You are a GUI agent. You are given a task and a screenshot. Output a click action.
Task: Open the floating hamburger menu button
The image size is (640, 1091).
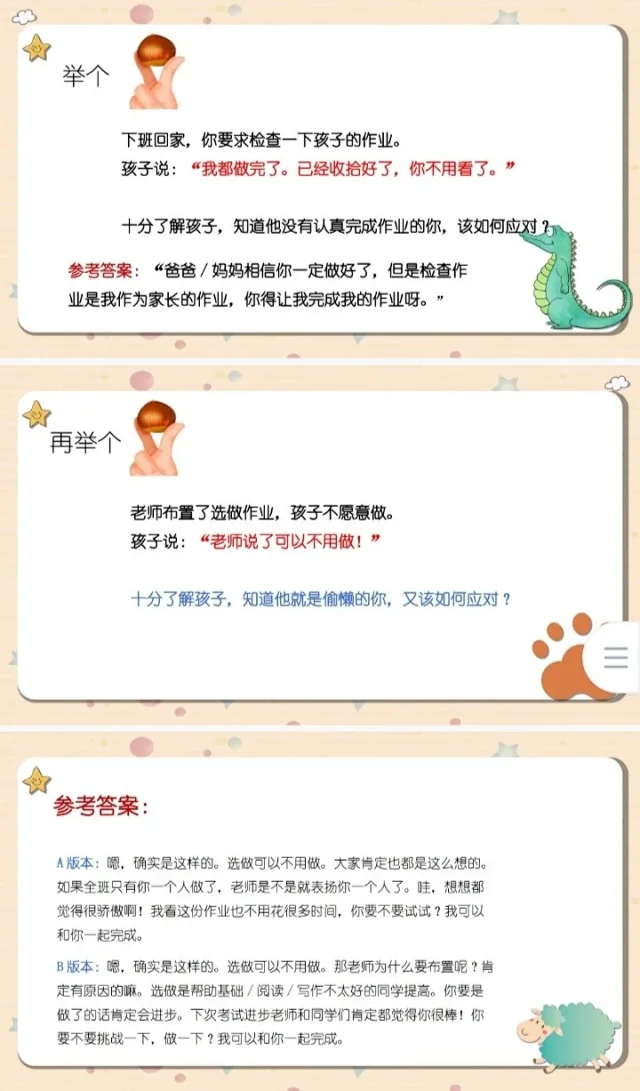[x=617, y=655]
